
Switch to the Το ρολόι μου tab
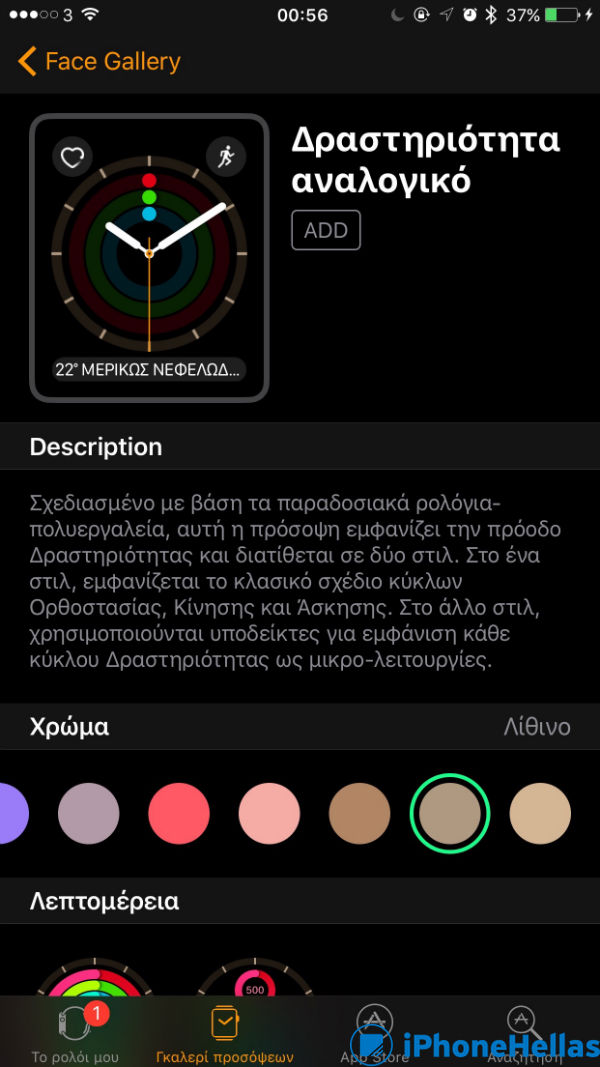pyautogui.click(x=75, y=1030)
